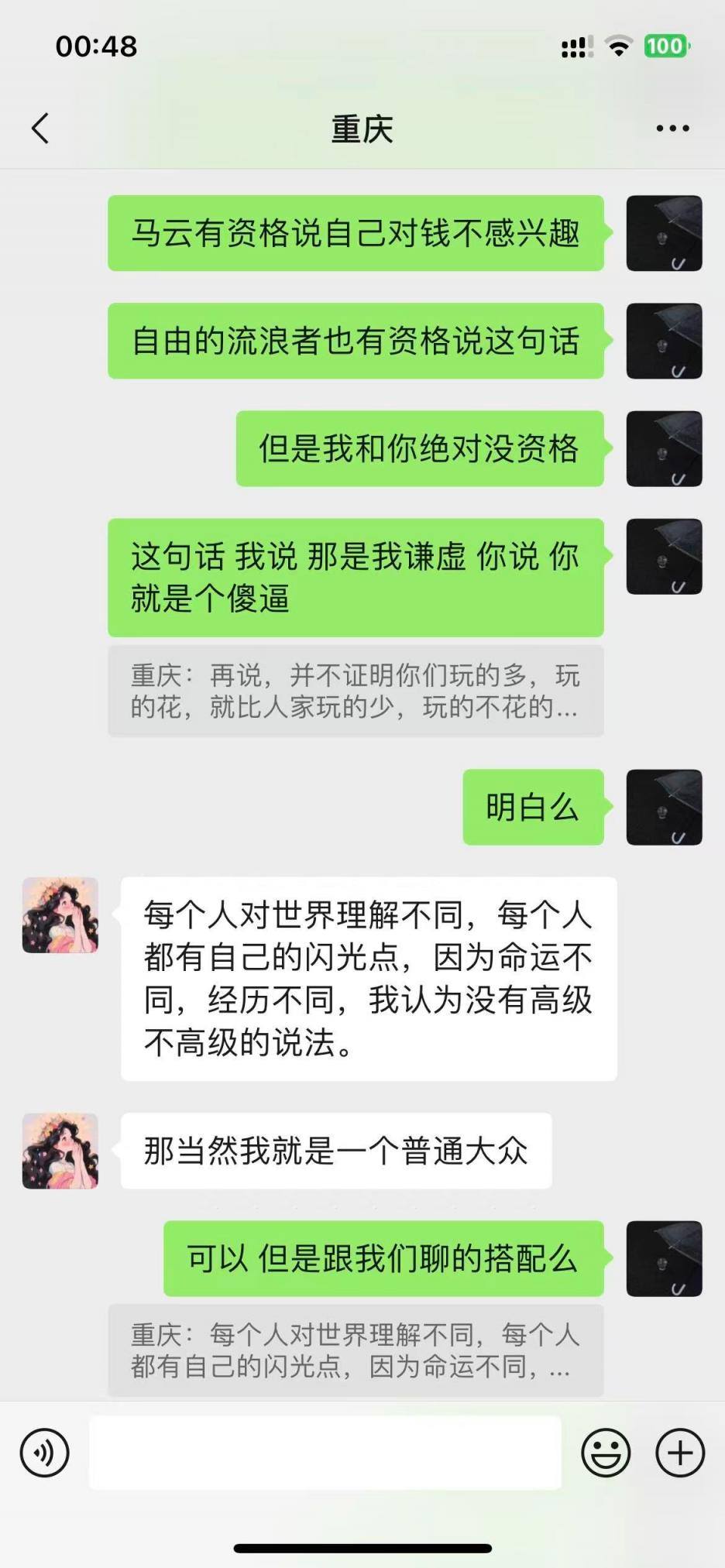Screen dimensions: 725x1568
Task: Open the plus attachments menu
Action: tap(680, 1453)
